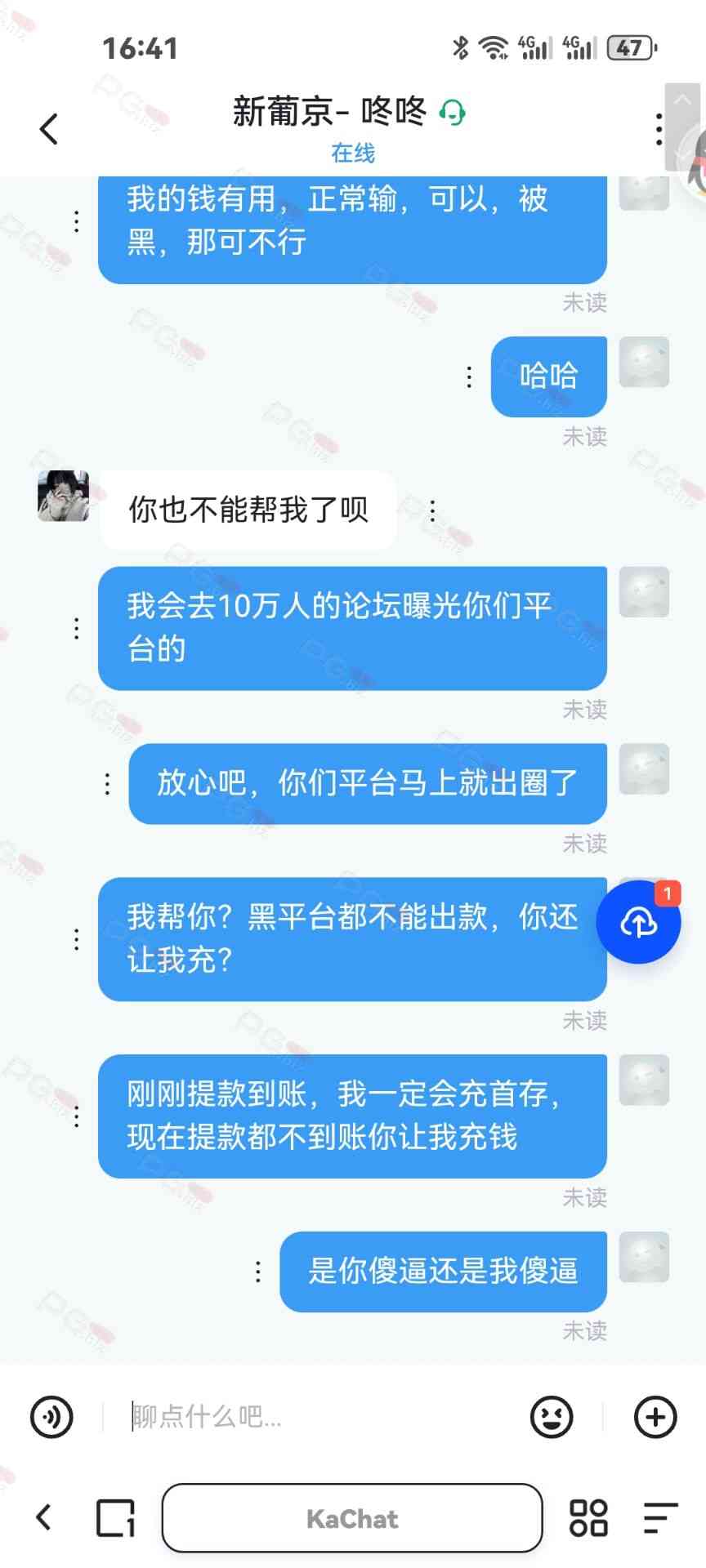706x1568 pixels.
Task: Open options for the 哈哈 message
Action: click(x=469, y=376)
